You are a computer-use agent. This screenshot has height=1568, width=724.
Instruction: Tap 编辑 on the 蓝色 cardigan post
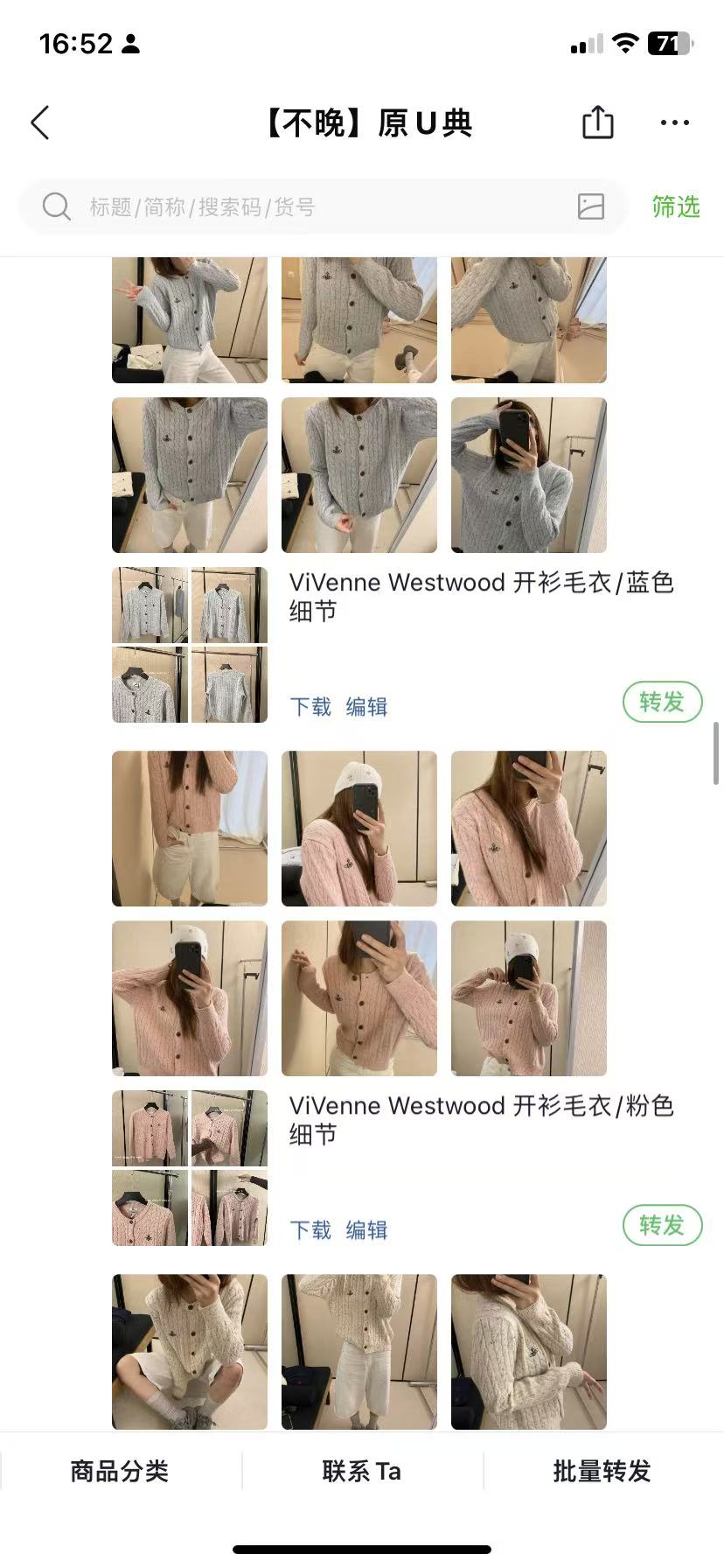(x=366, y=707)
